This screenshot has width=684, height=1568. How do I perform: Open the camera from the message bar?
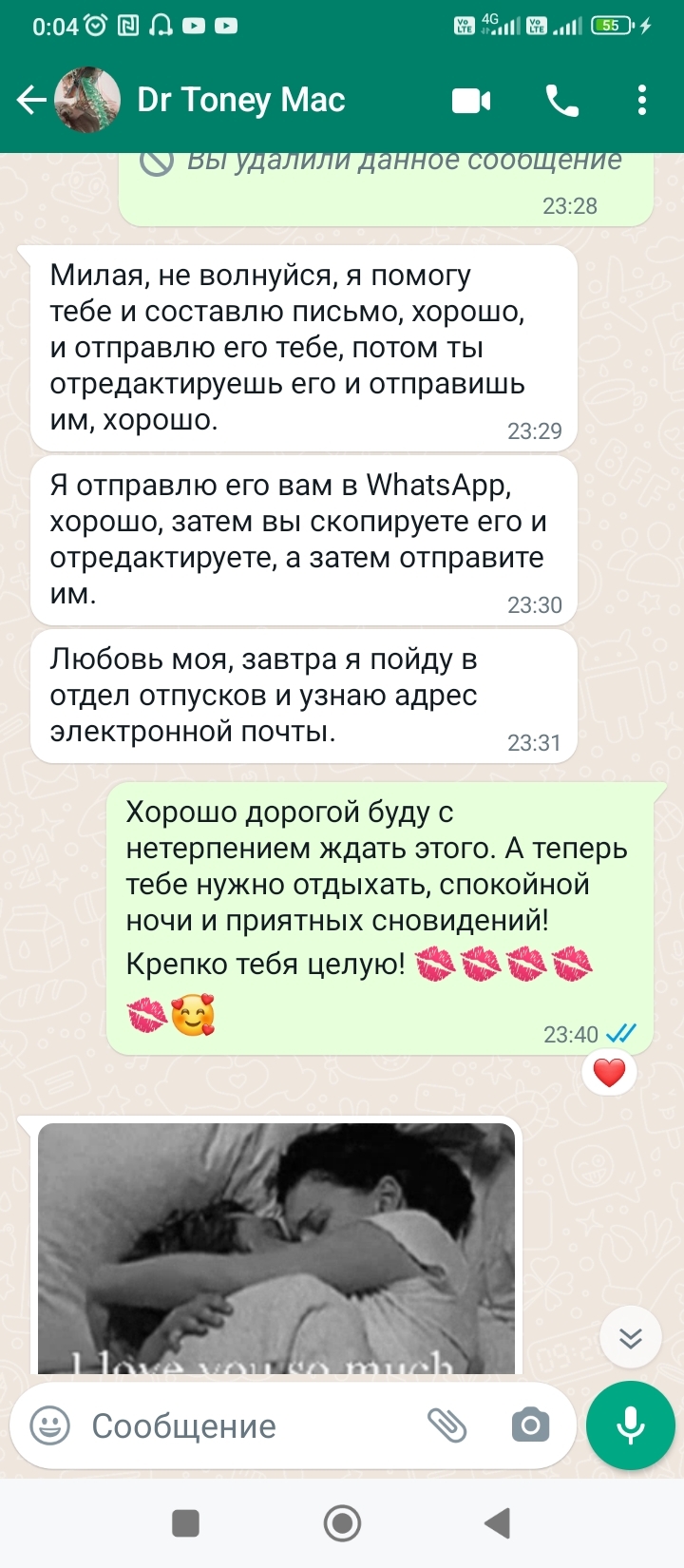pos(530,1425)
